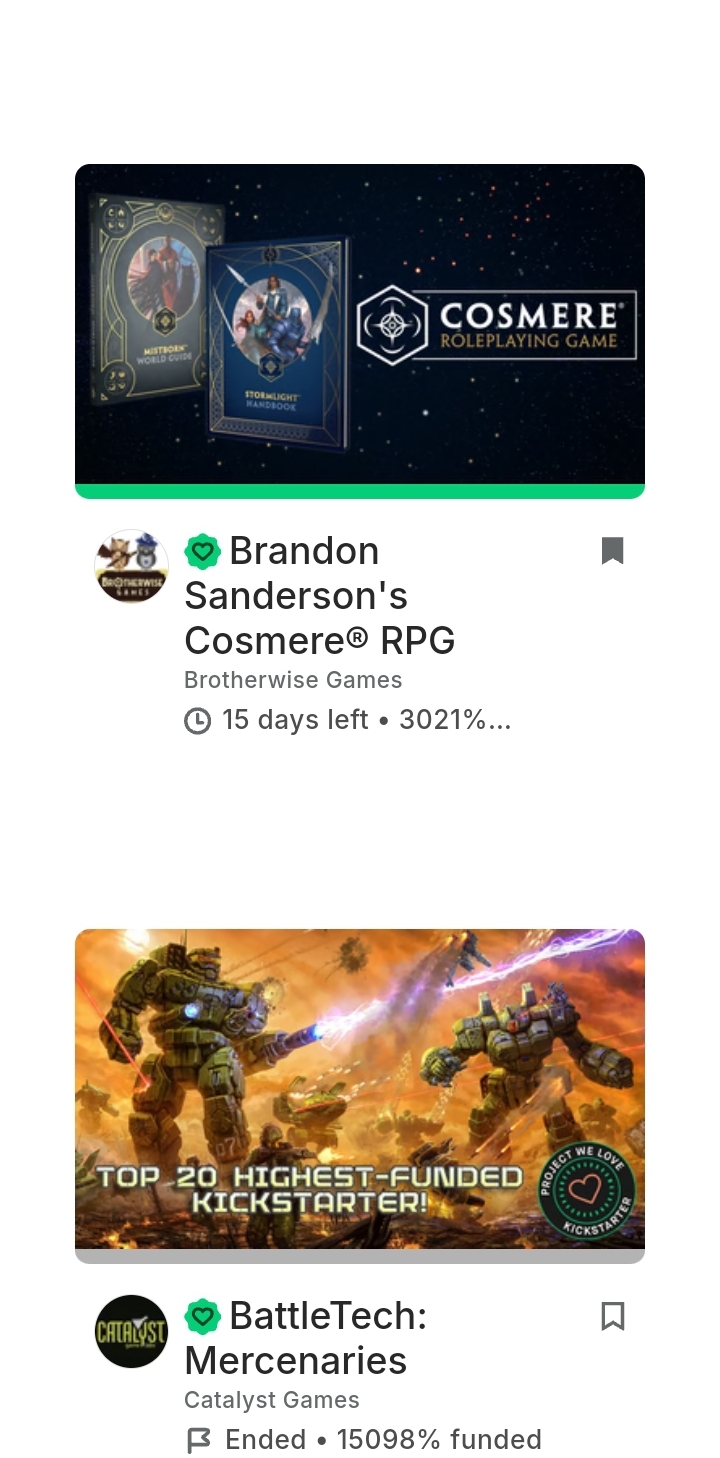This screenshot has width=720, height=1458.
Task: Open Brandon Sanderson's Cosmere RPG title
Action: (x=320, y=596)
